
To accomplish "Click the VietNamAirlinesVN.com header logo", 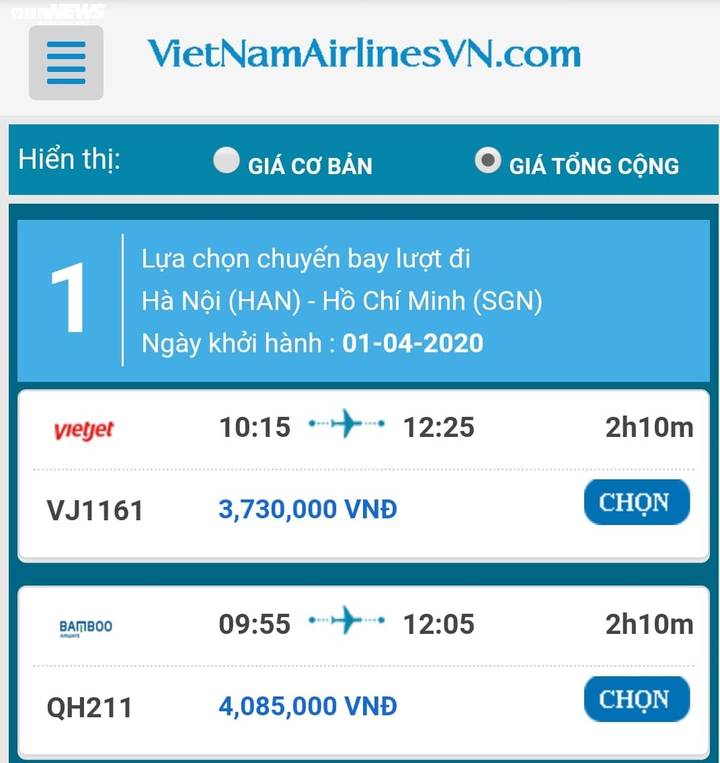I will point(362,55).
